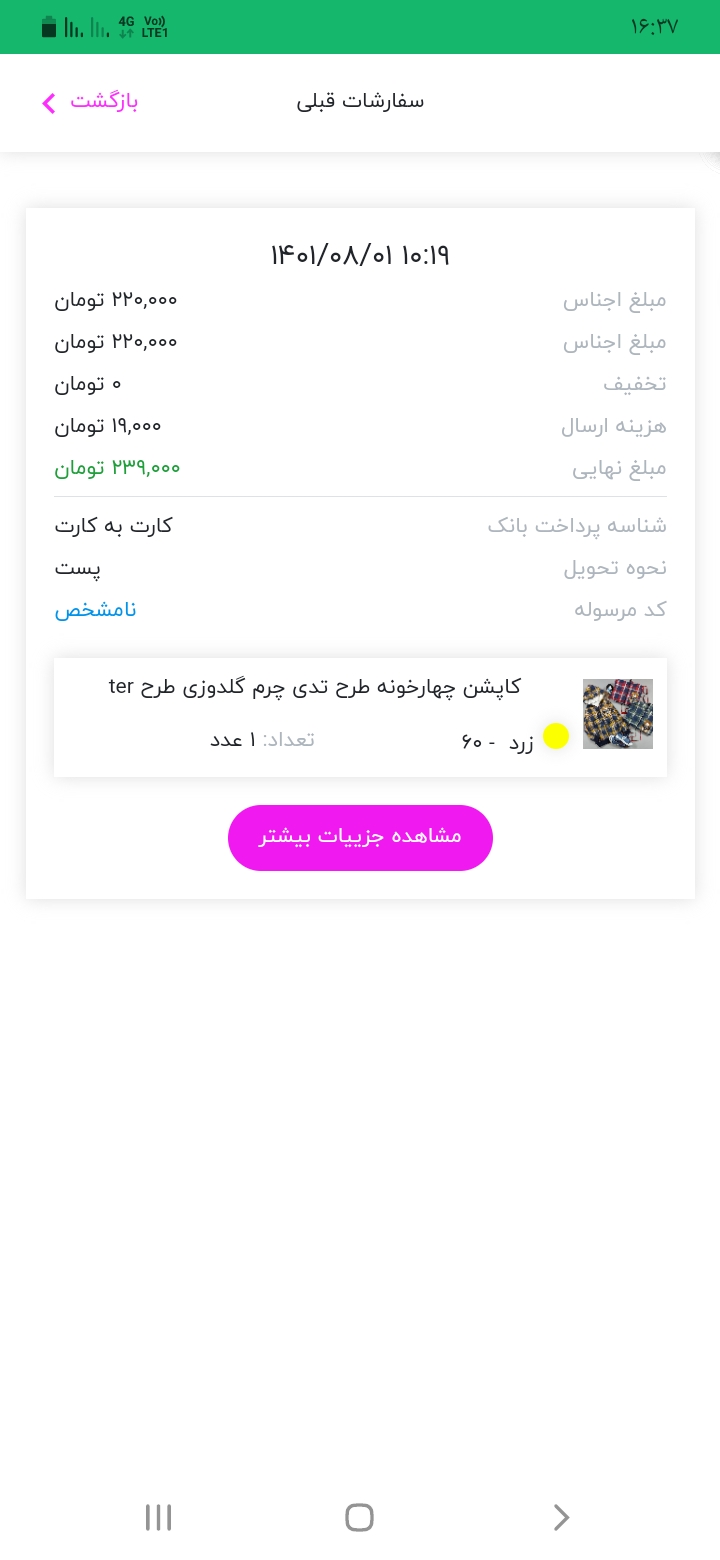
Task: Open the recent apps view
Action: 158,1517
